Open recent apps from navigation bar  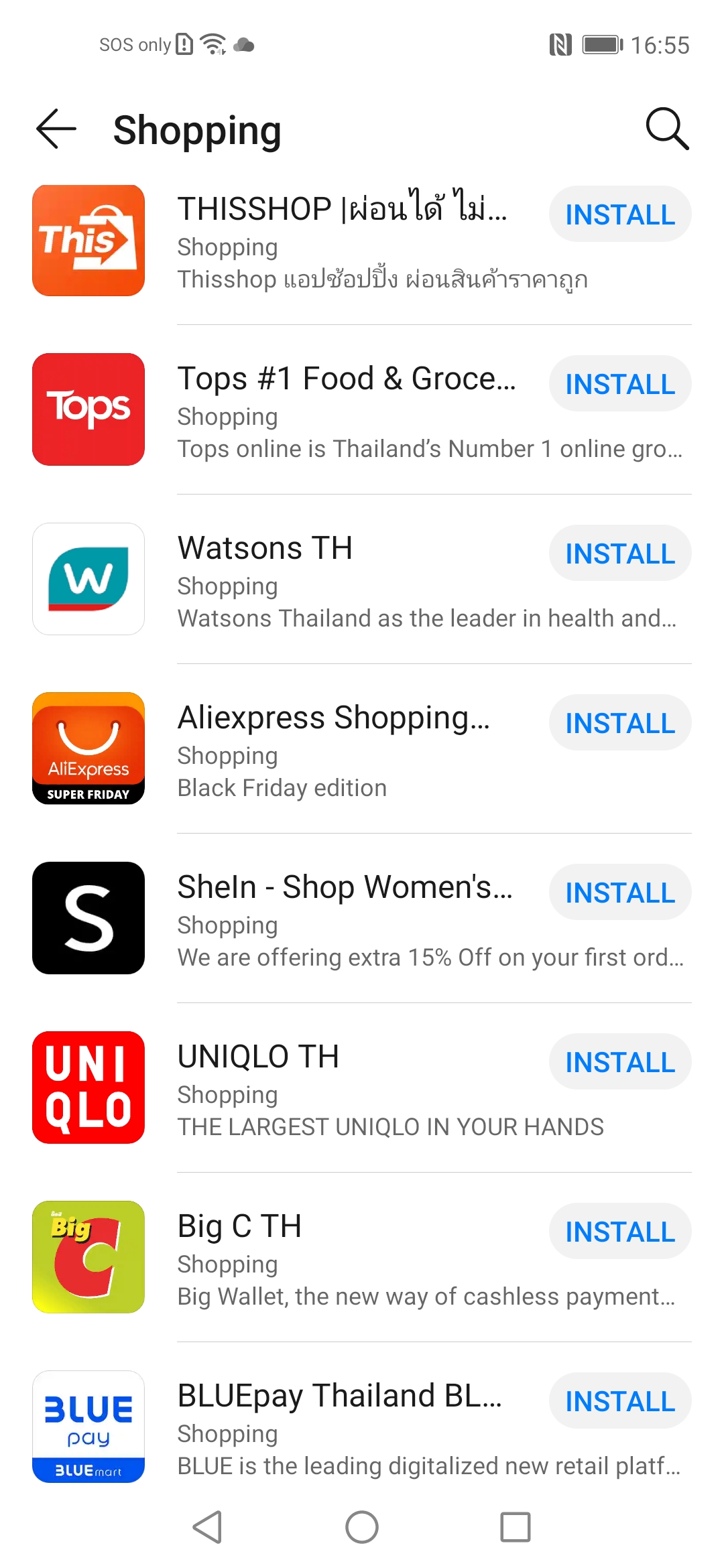[x=515, y=1527]
